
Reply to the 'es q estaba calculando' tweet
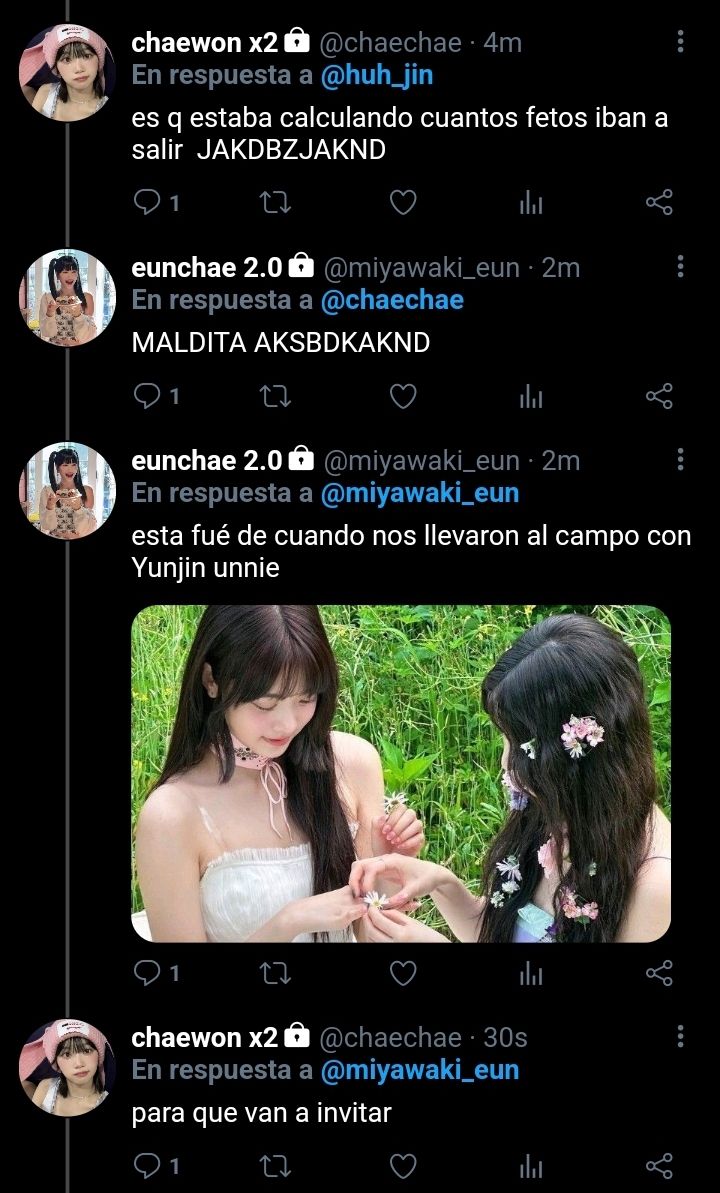[148, 204]
